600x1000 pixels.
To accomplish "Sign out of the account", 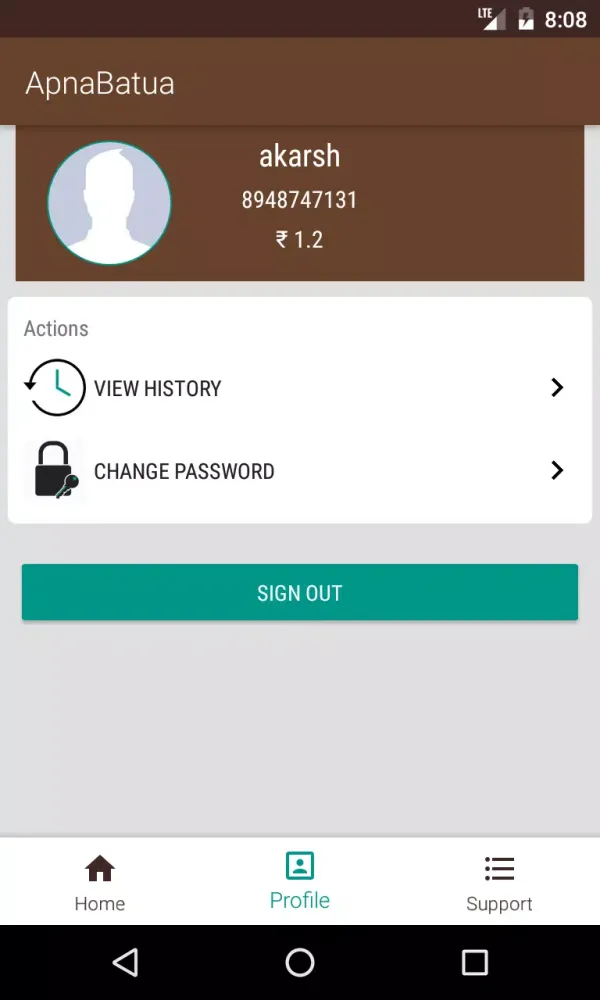I will point(300,593).
